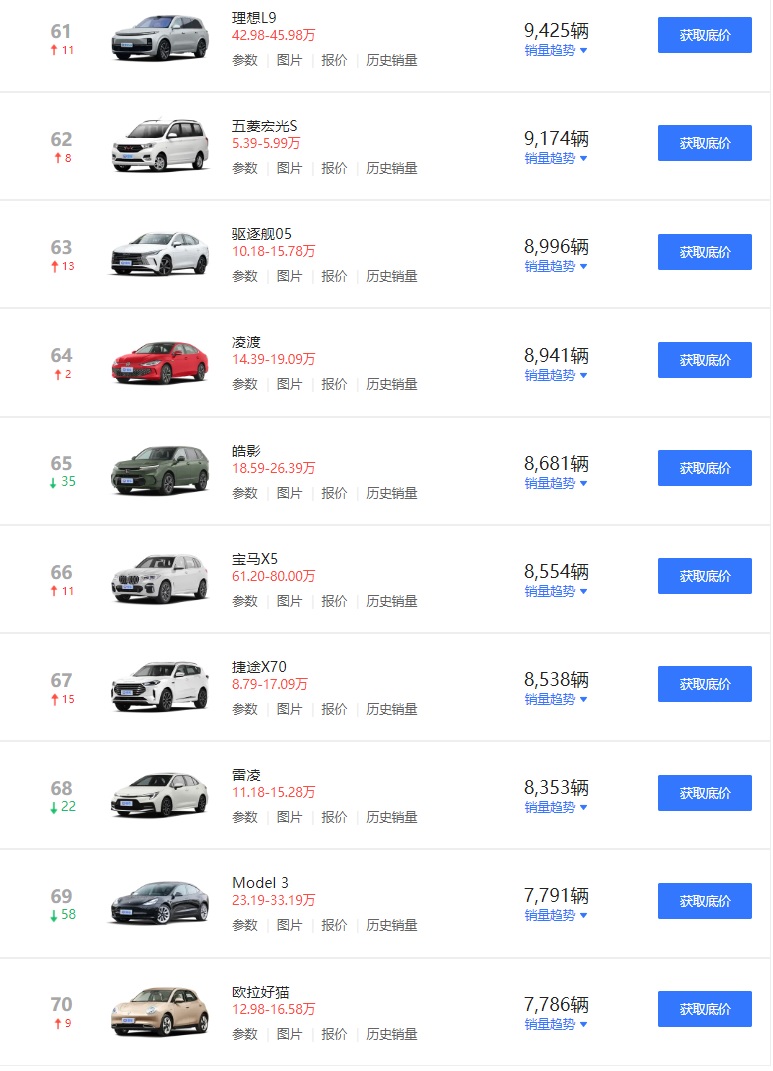Click the red 凌渡 car thumbnail
Image resolution: width=773 pixels, height=1071 pixels.
pos(159,360)
